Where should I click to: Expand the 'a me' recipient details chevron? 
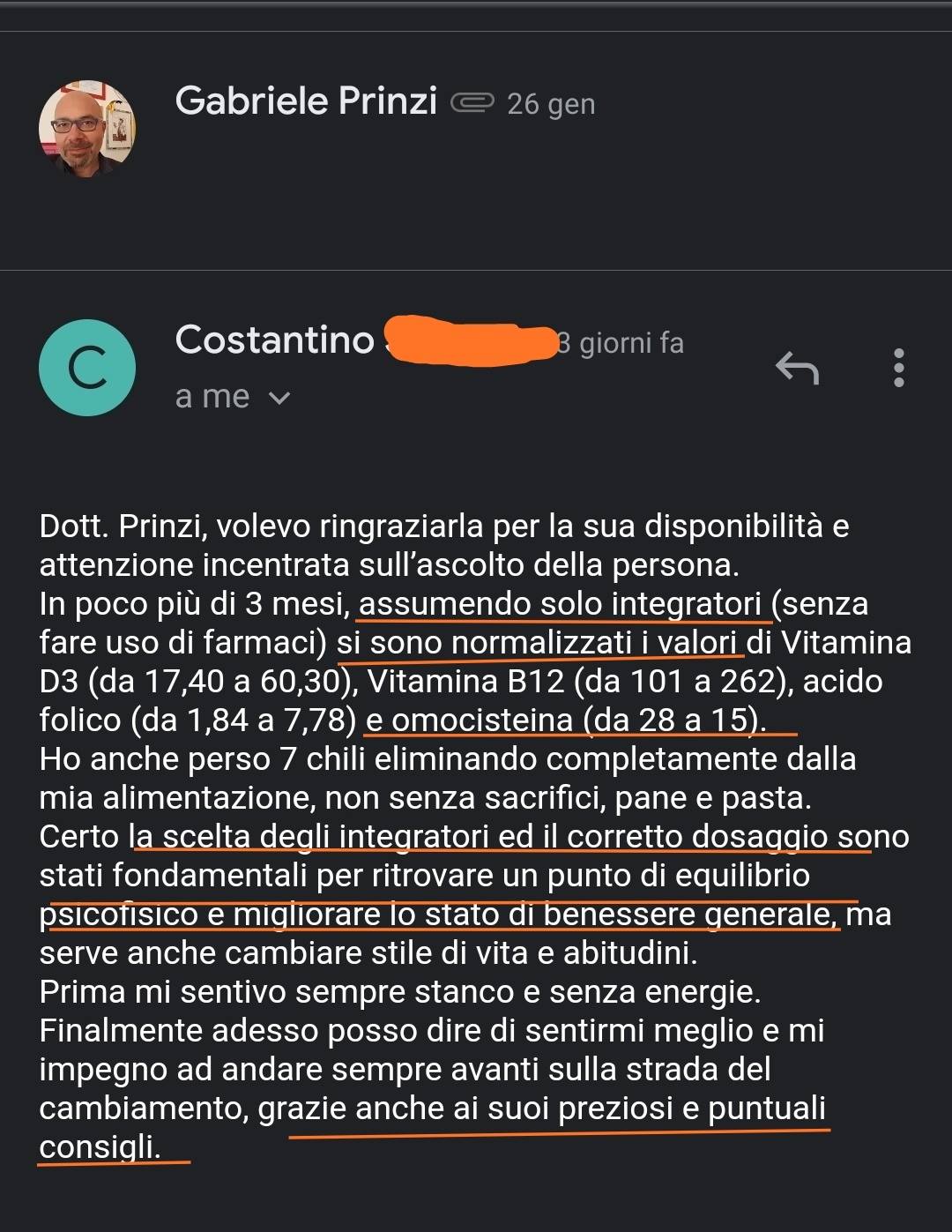tap(279, 399)
